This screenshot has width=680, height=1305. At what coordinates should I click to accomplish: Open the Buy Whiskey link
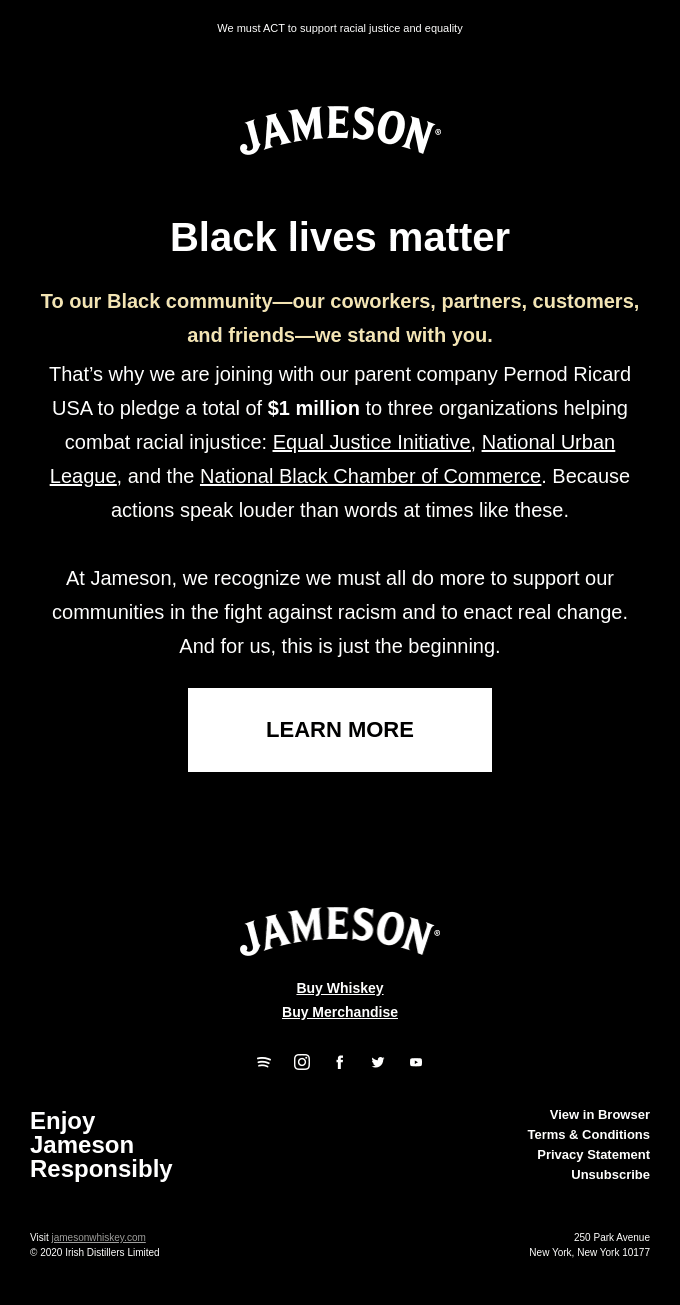(340, 988)
